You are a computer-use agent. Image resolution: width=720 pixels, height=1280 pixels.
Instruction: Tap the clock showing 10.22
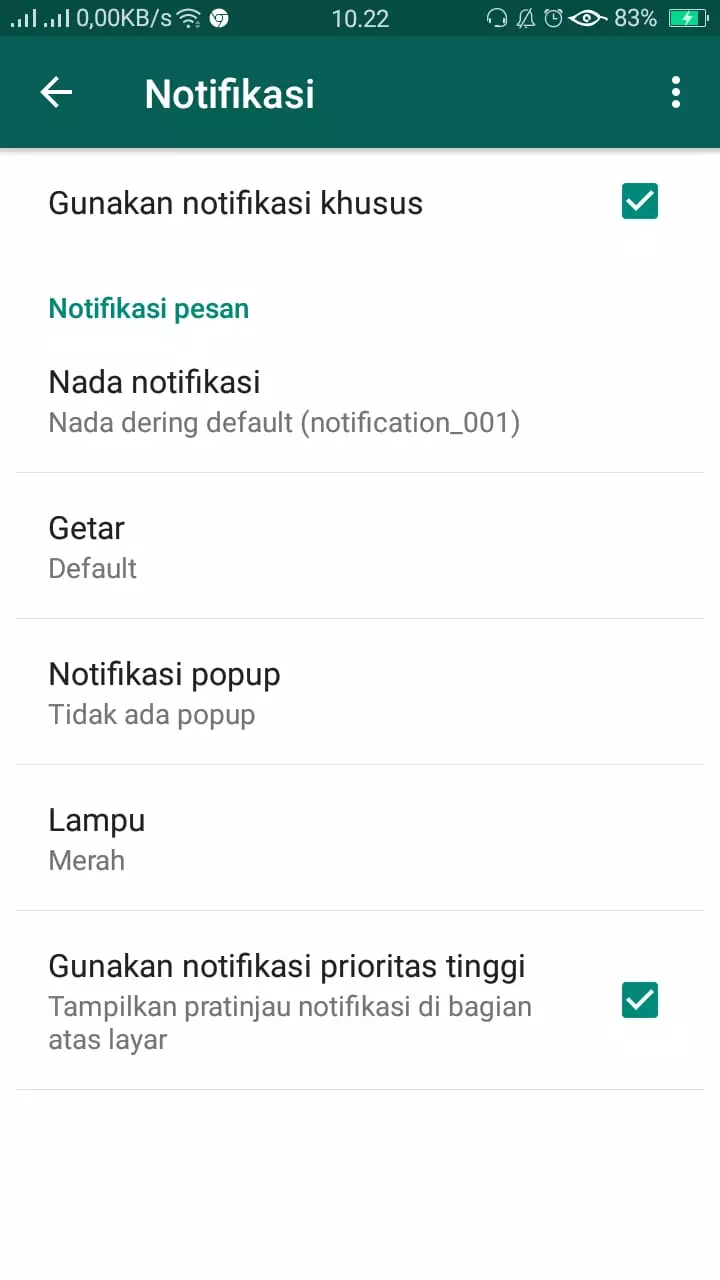(362, 17)
